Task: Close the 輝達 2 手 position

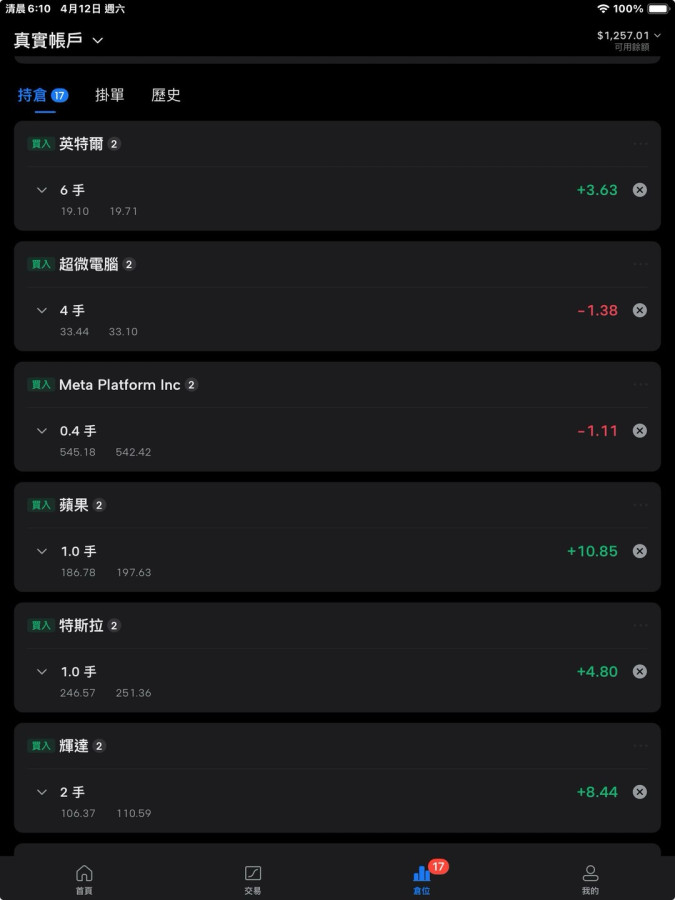Action: 640,792
